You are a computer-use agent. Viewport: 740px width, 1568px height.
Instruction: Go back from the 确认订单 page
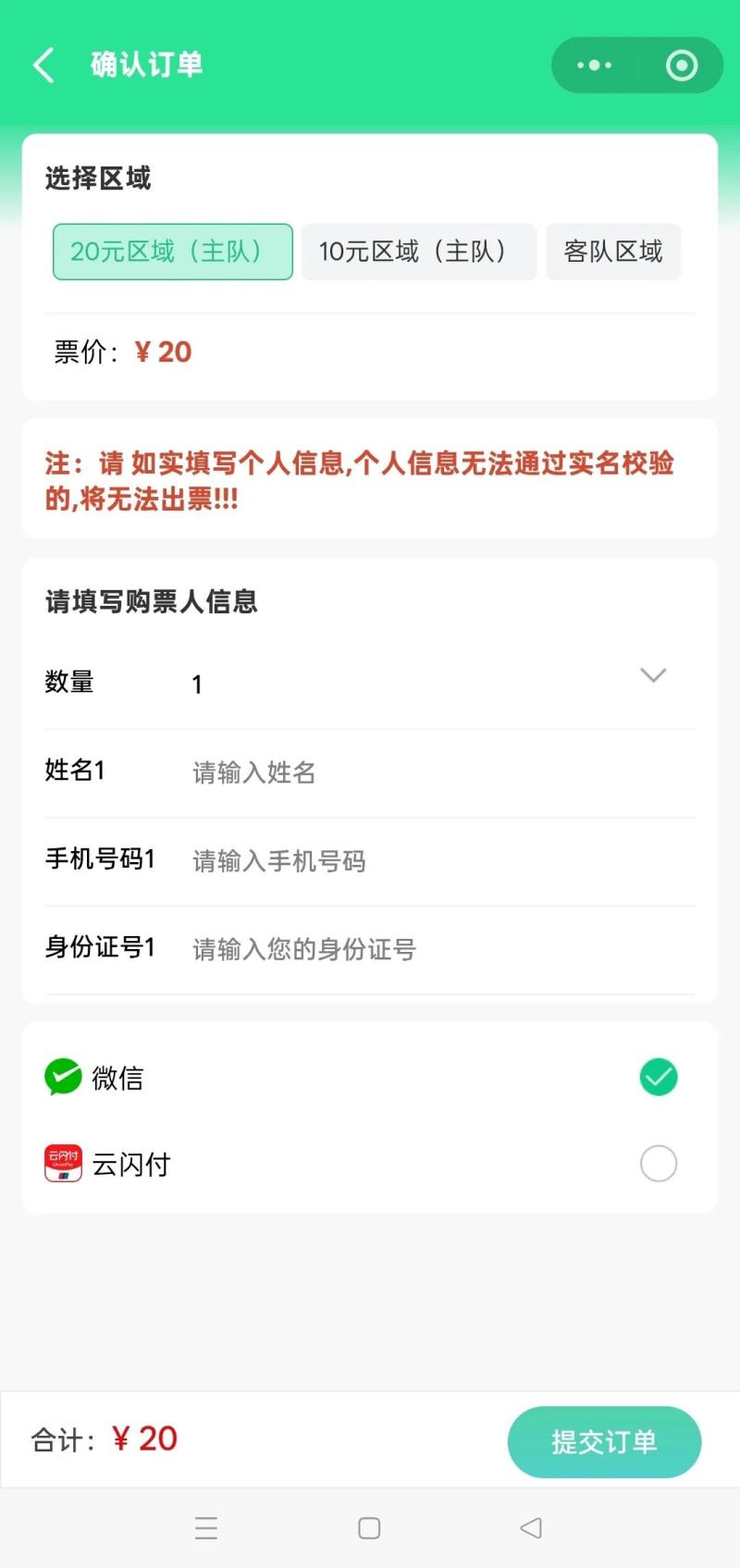[43, 65]
